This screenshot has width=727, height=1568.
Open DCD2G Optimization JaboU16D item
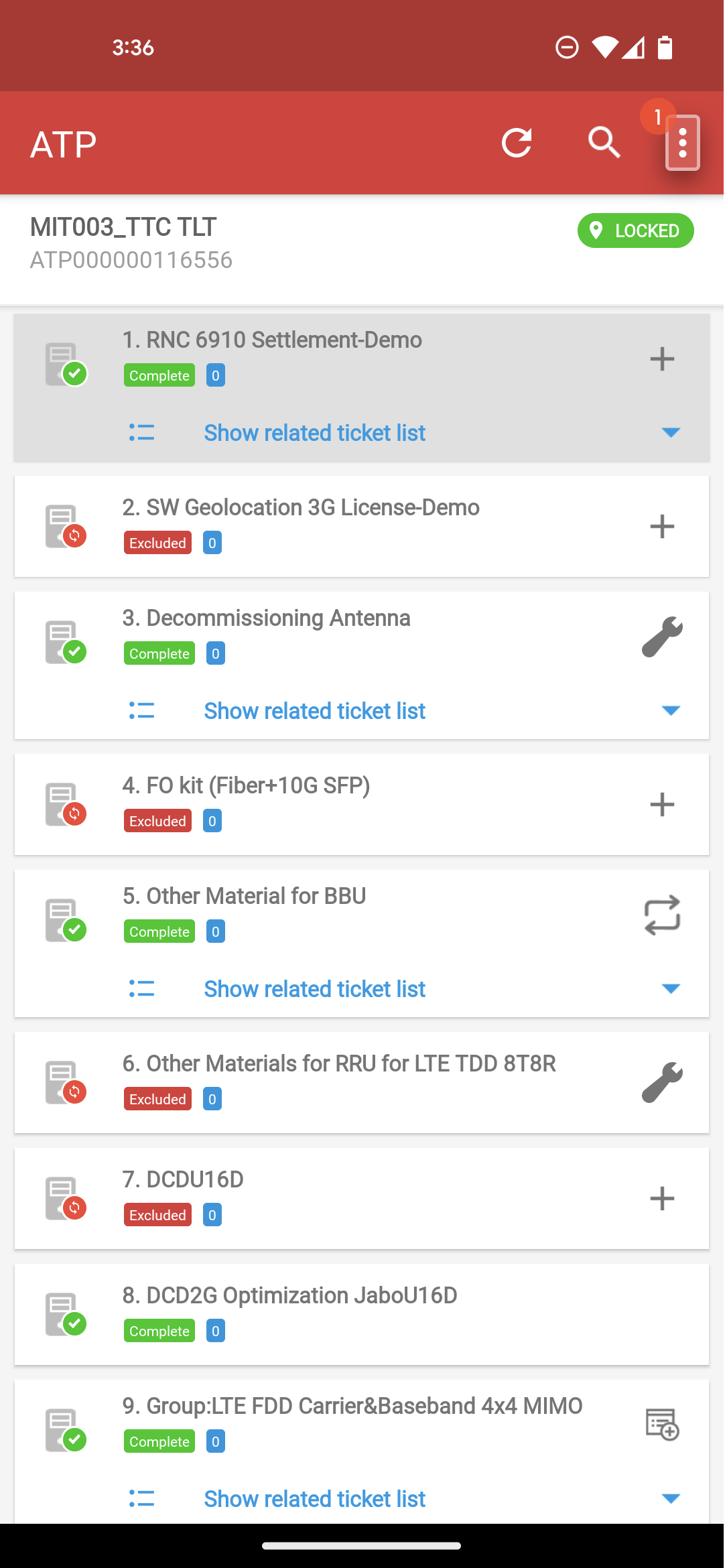(362, 1314)
